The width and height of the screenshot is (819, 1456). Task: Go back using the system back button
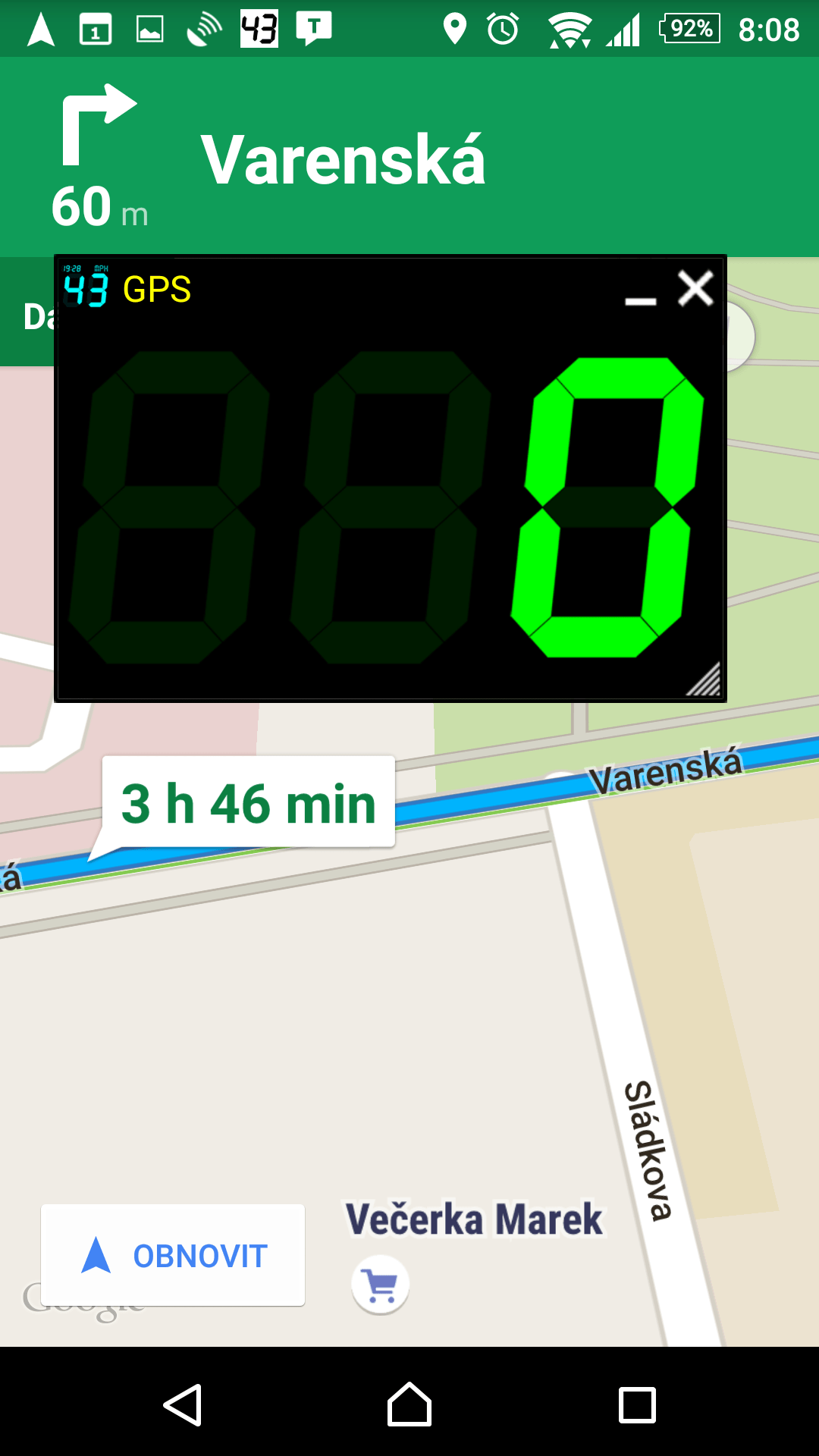tap(183, 1405)
